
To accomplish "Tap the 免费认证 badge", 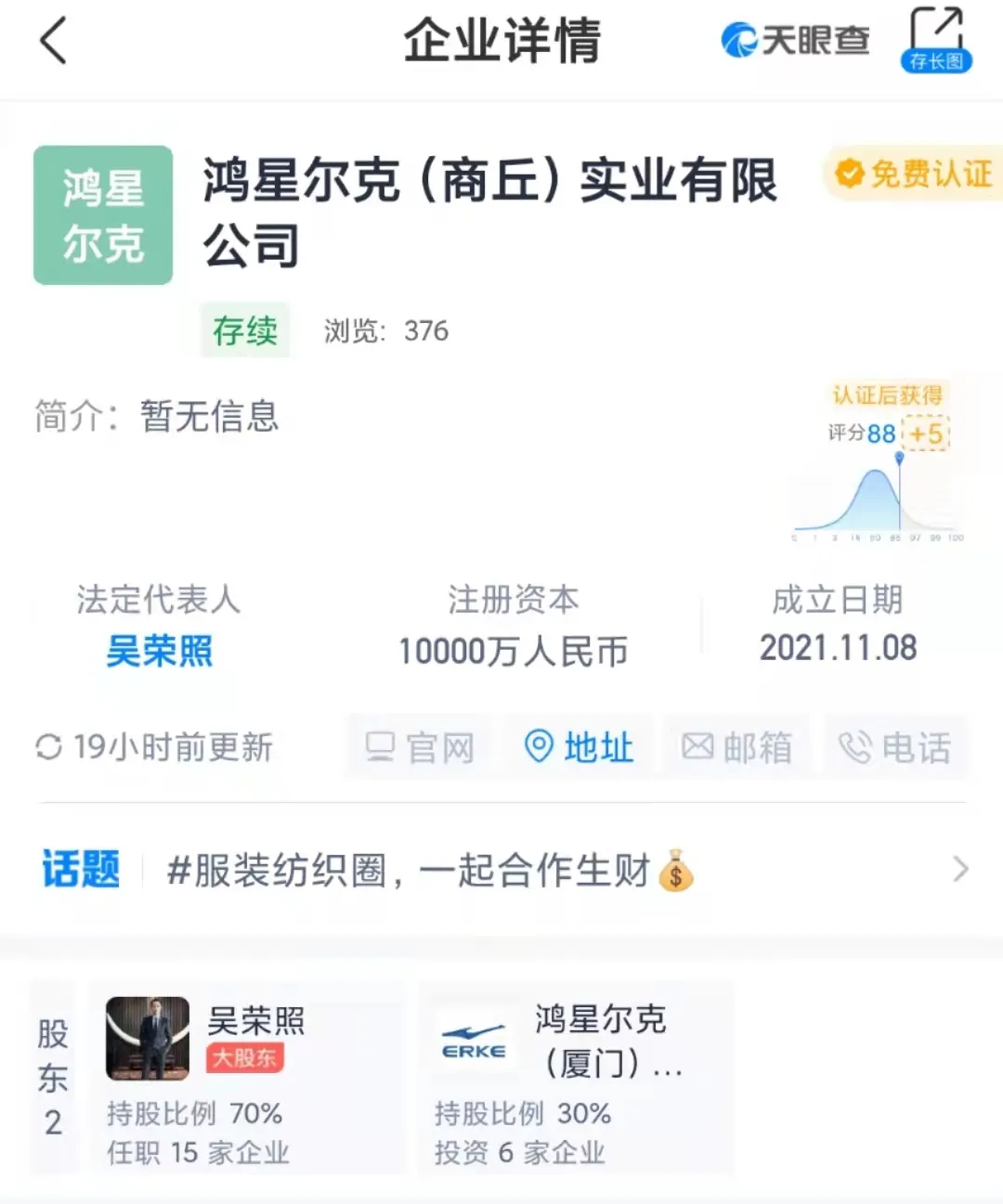I will (913, 174).
